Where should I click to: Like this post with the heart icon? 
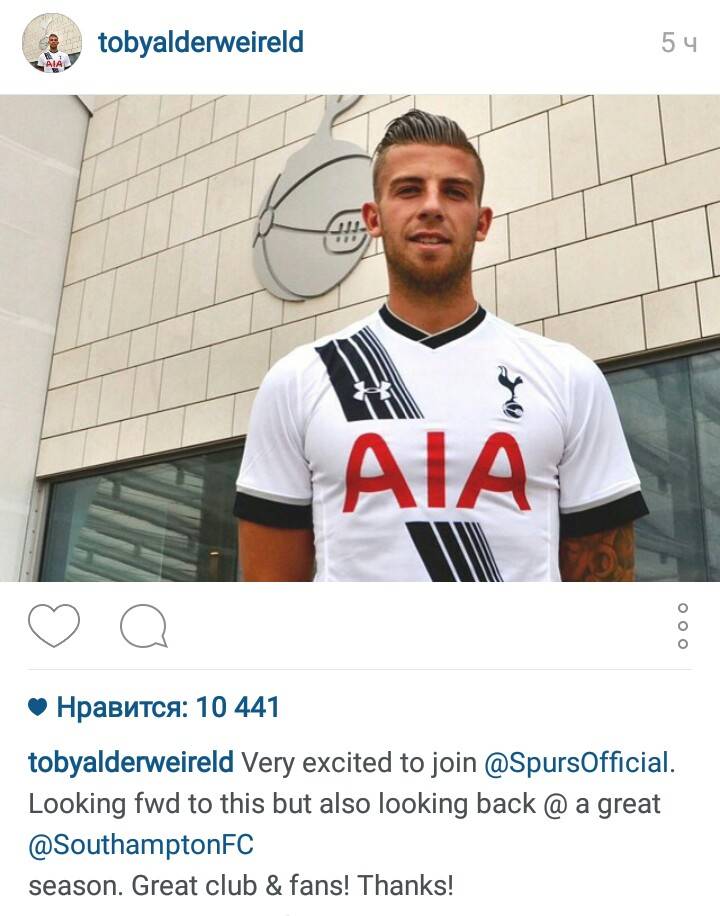tap(53, 626)
